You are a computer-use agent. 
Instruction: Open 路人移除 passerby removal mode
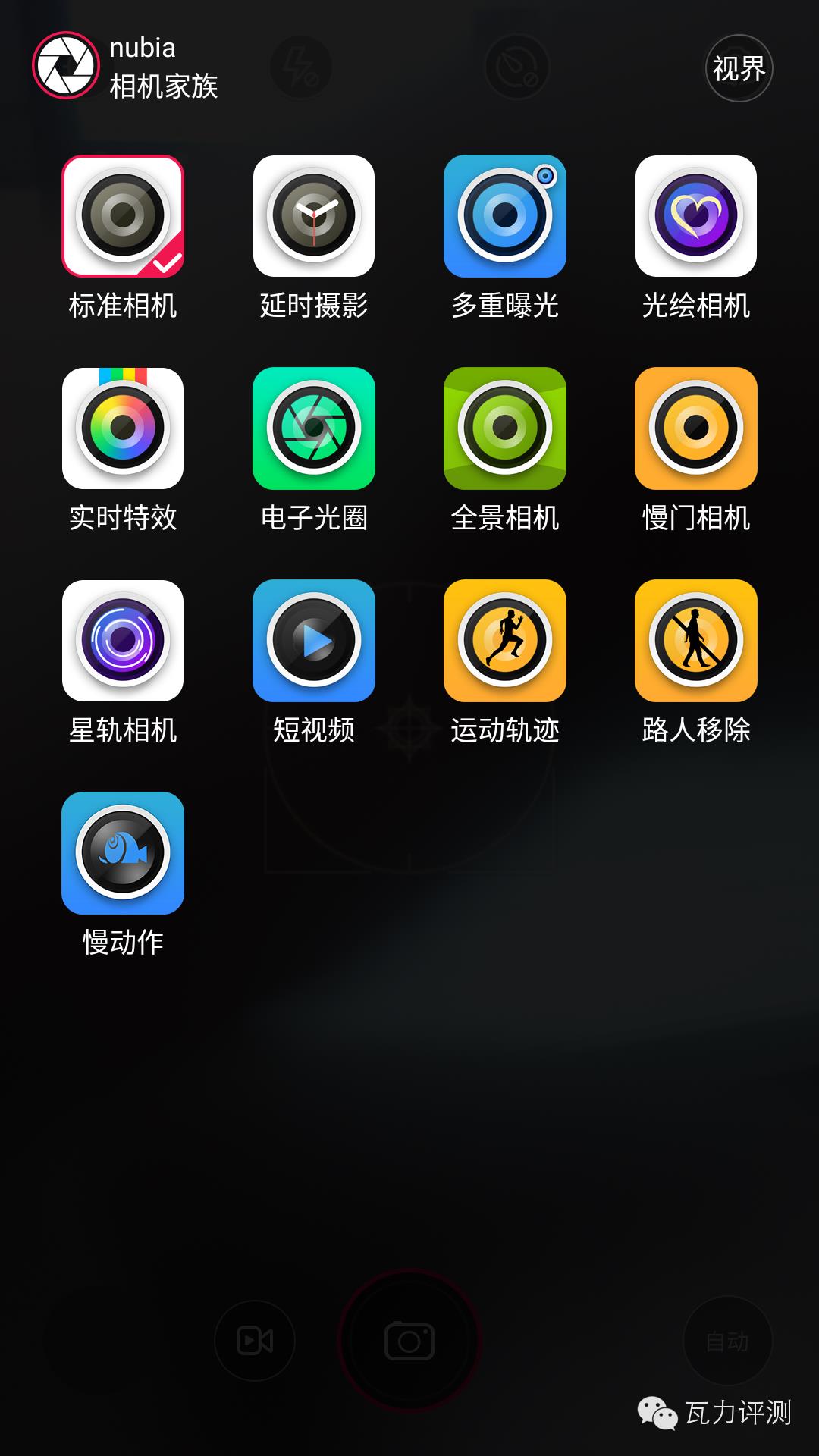[696, 641]
